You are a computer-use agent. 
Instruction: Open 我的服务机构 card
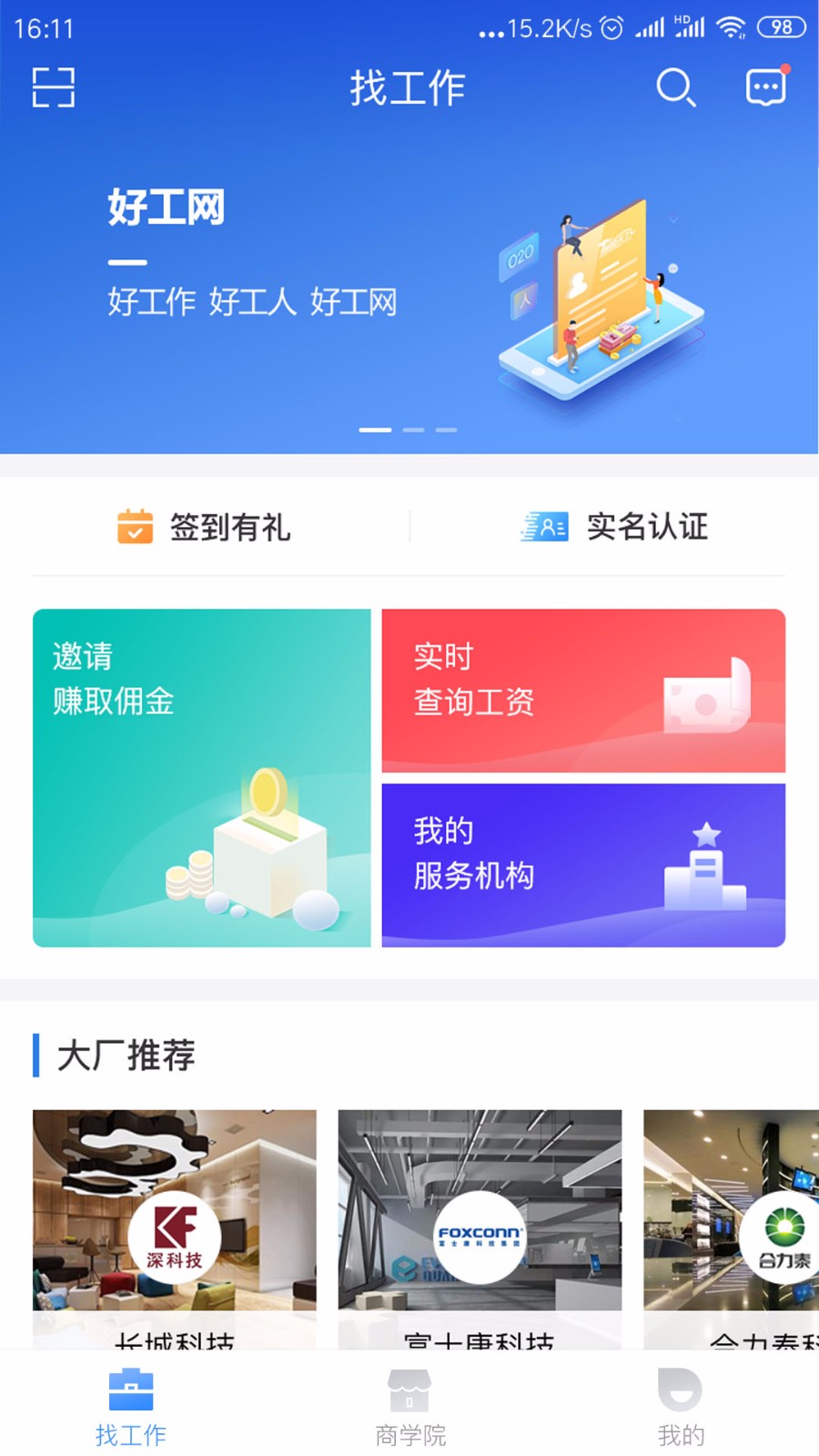(x=582, y=864)
